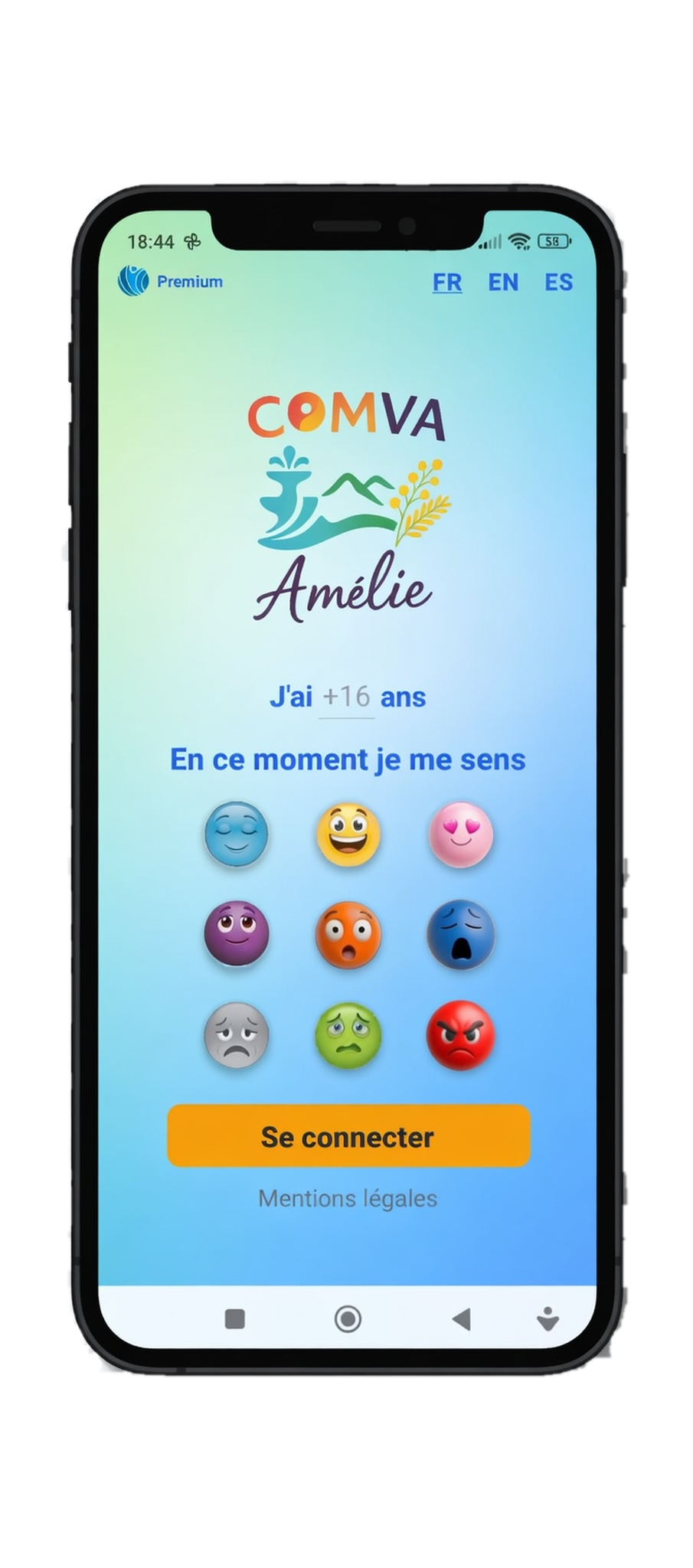This screenshot has height=1568, width=693.
Task: Choose the orange surprised emoji
Action: tap(348, 934)
